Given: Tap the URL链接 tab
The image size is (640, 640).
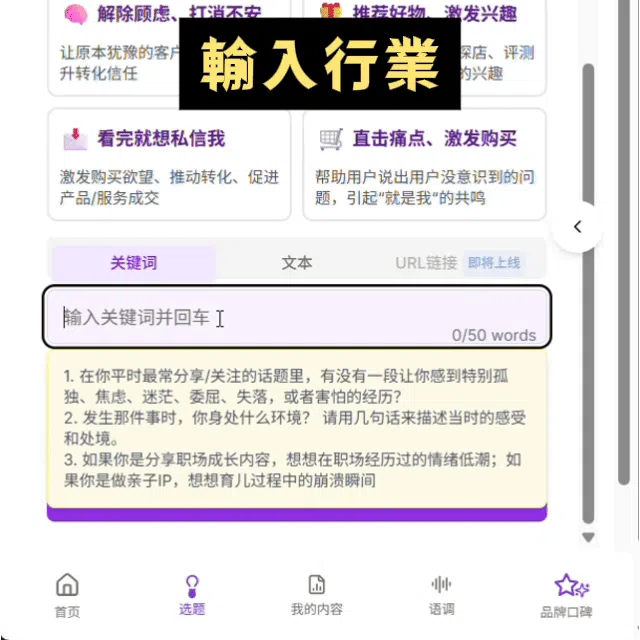Looking at the screenshot, I should pos(427,263).
